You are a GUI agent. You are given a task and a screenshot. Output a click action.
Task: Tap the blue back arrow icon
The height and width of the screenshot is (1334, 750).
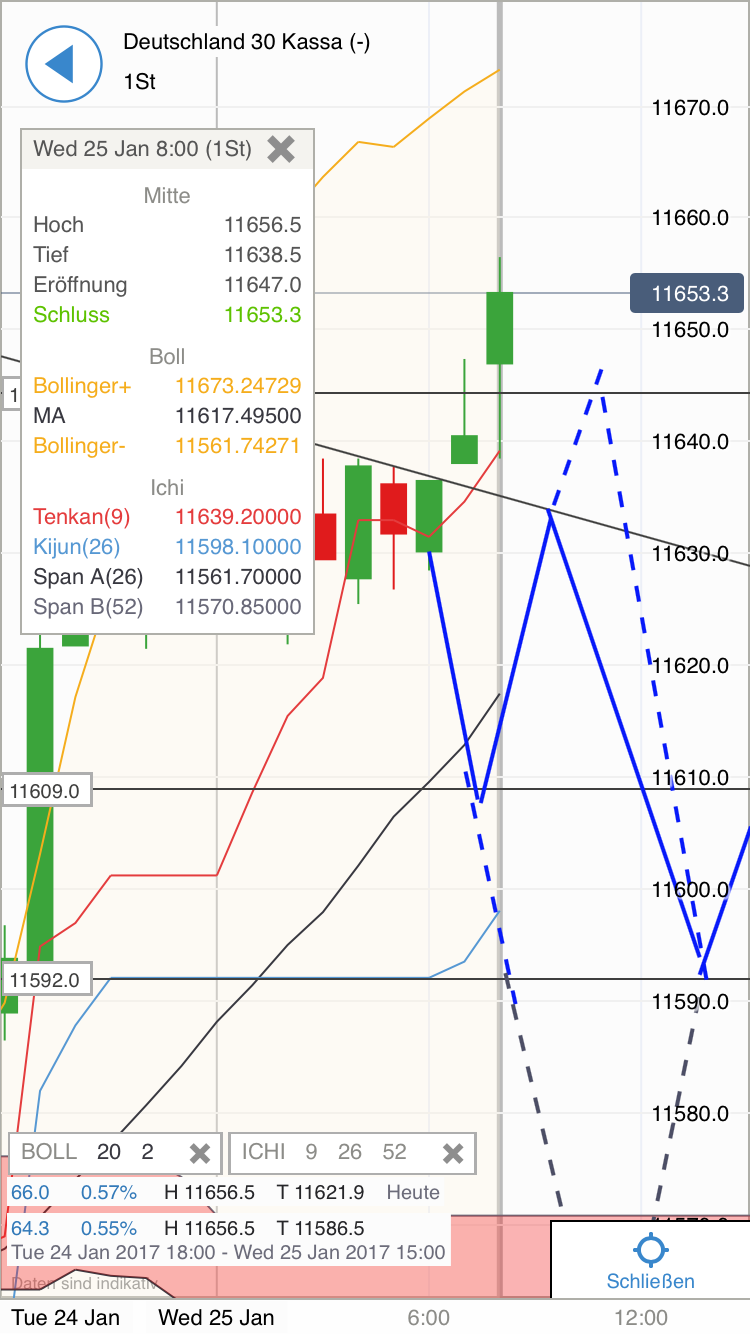(x=64, y=64)
